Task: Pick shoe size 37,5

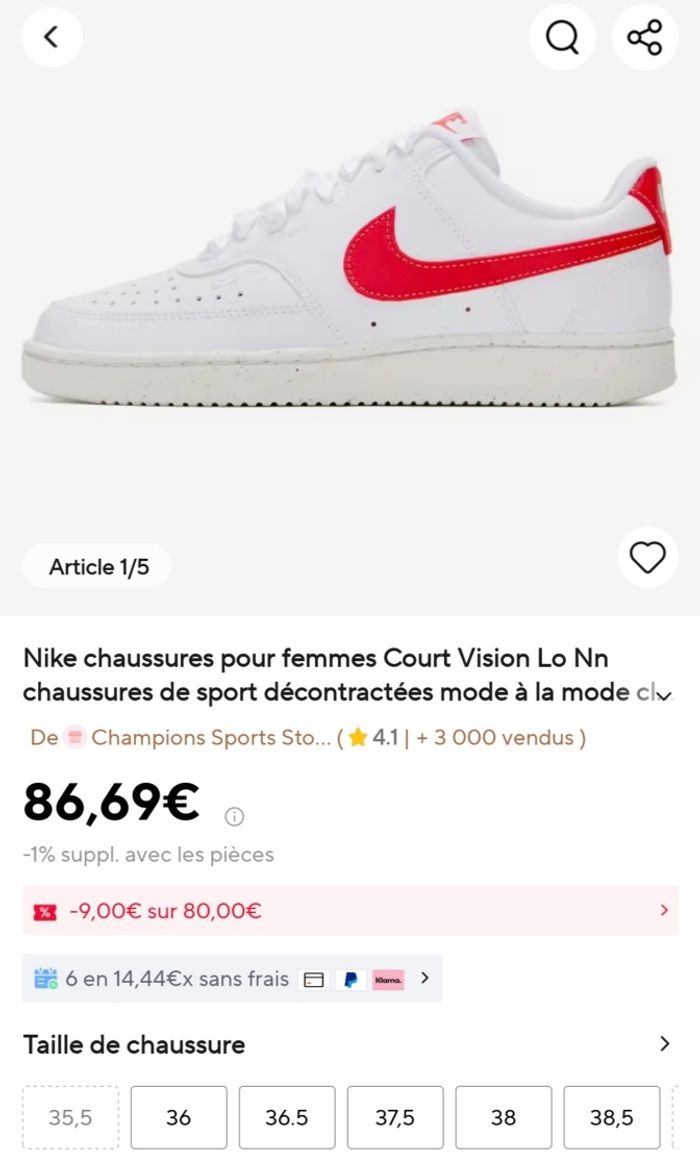Action: pos(395,1117)
